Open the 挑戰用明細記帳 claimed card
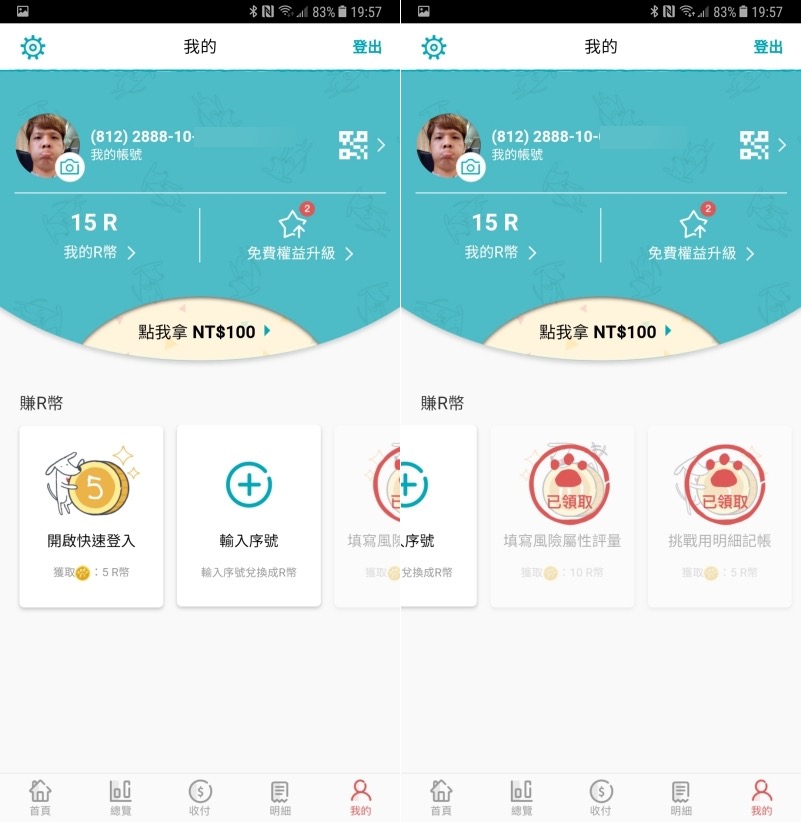This screenshot has height=822, width=801. (x=719, y=516)
